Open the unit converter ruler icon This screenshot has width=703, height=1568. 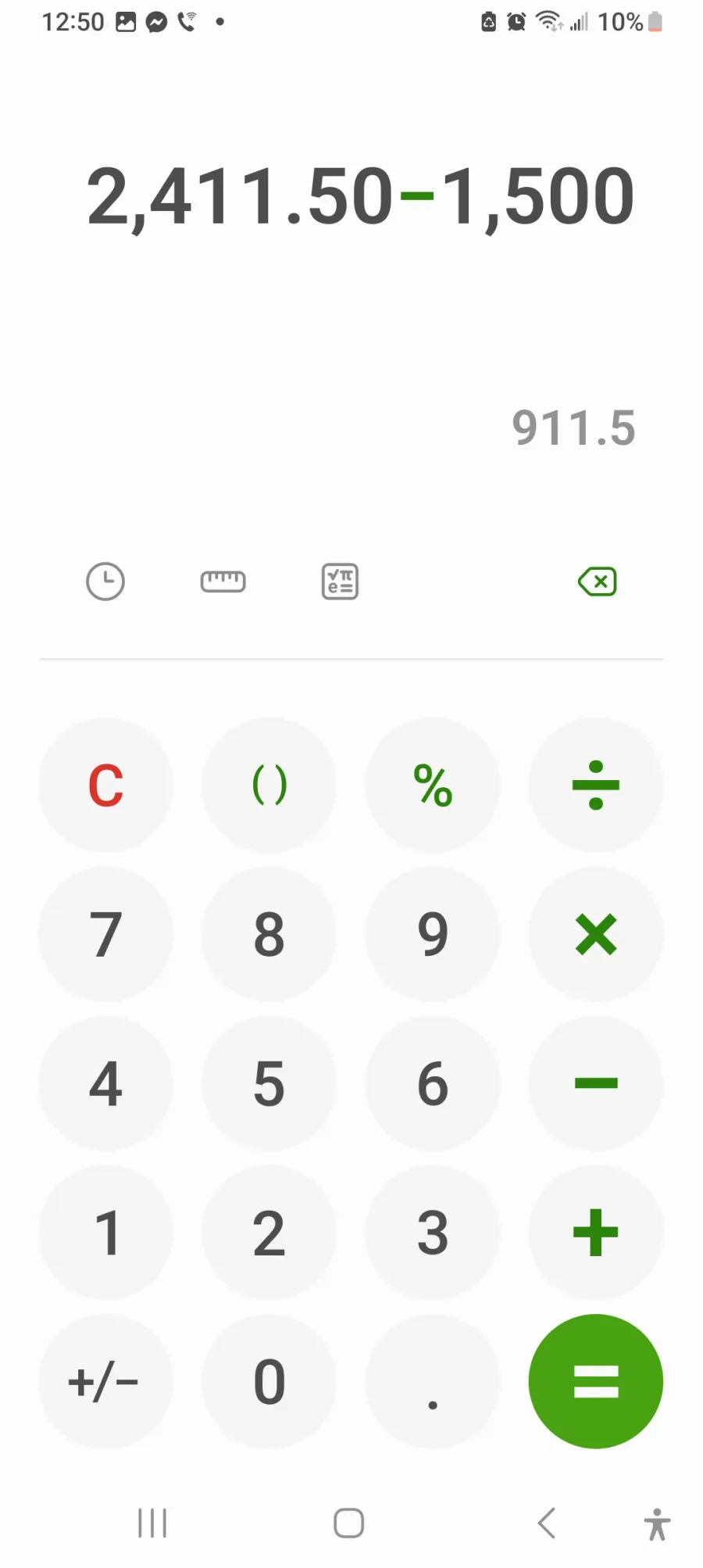223,582
